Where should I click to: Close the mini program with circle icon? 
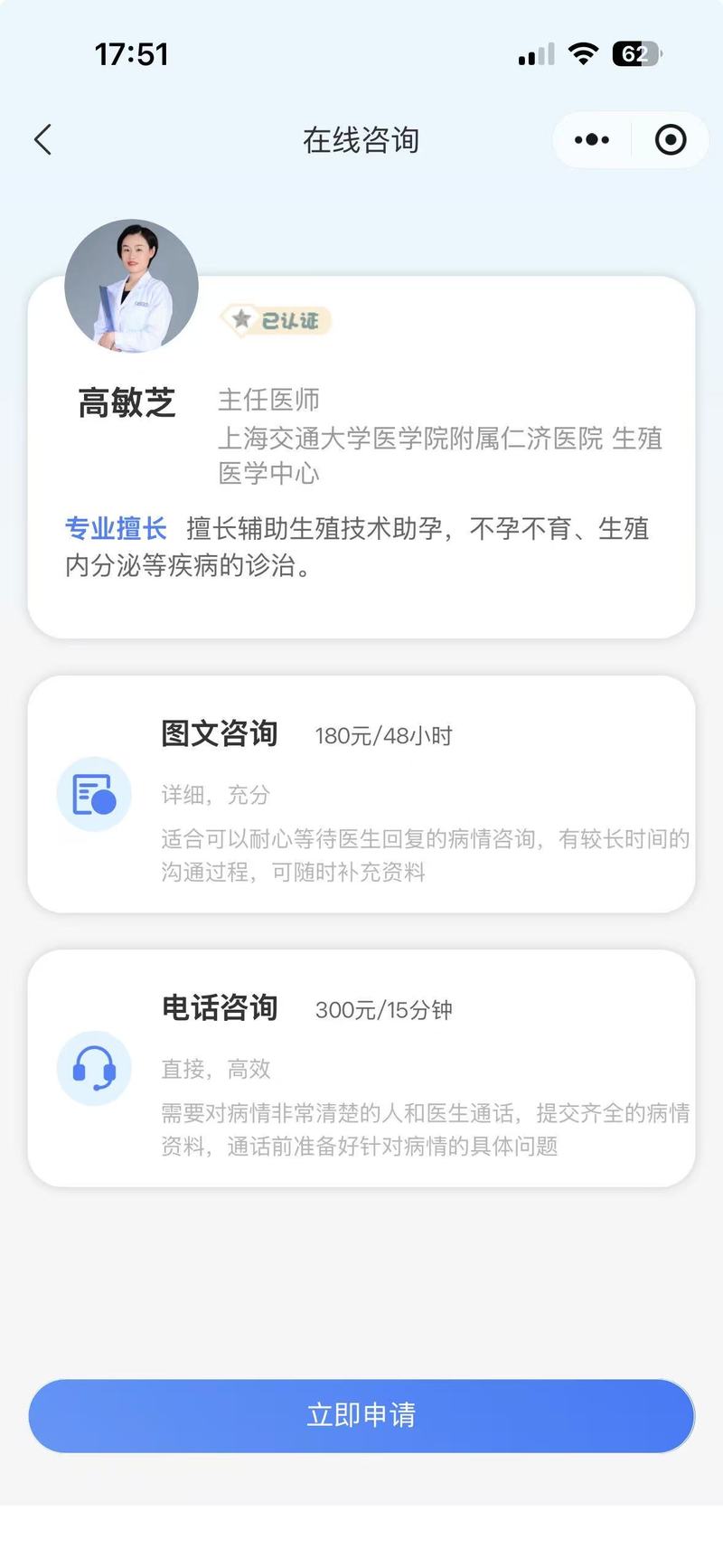(670, 140)
